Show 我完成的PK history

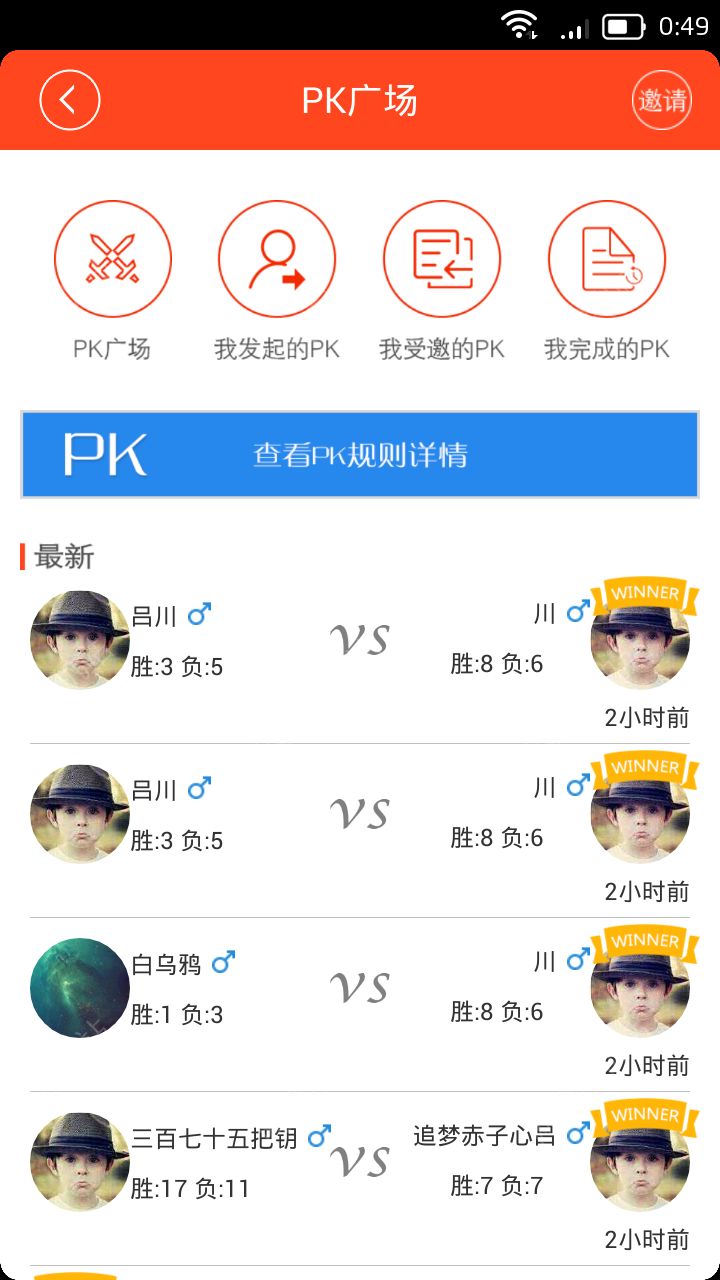(607, 260)
